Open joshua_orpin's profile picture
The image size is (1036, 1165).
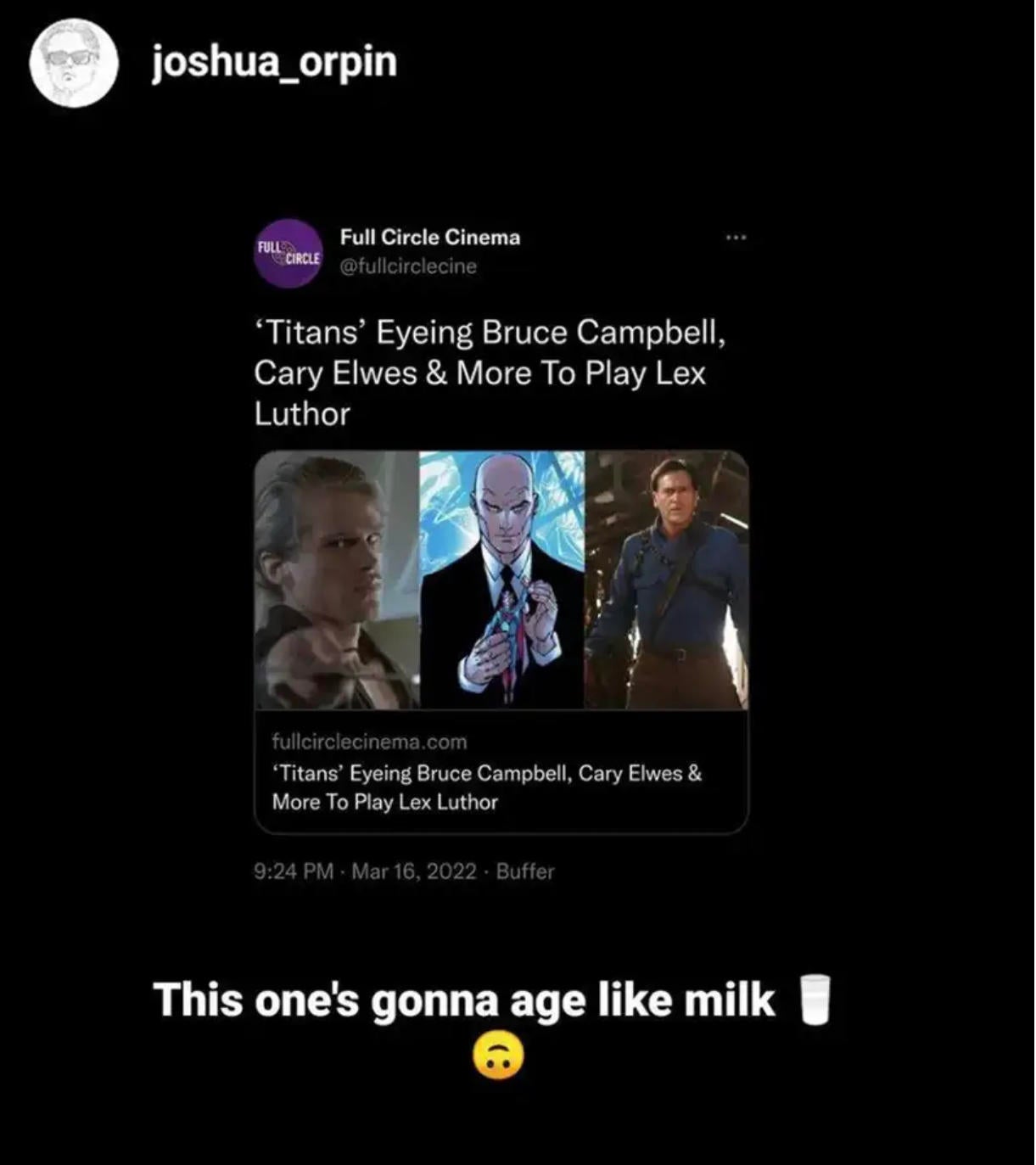73,64
